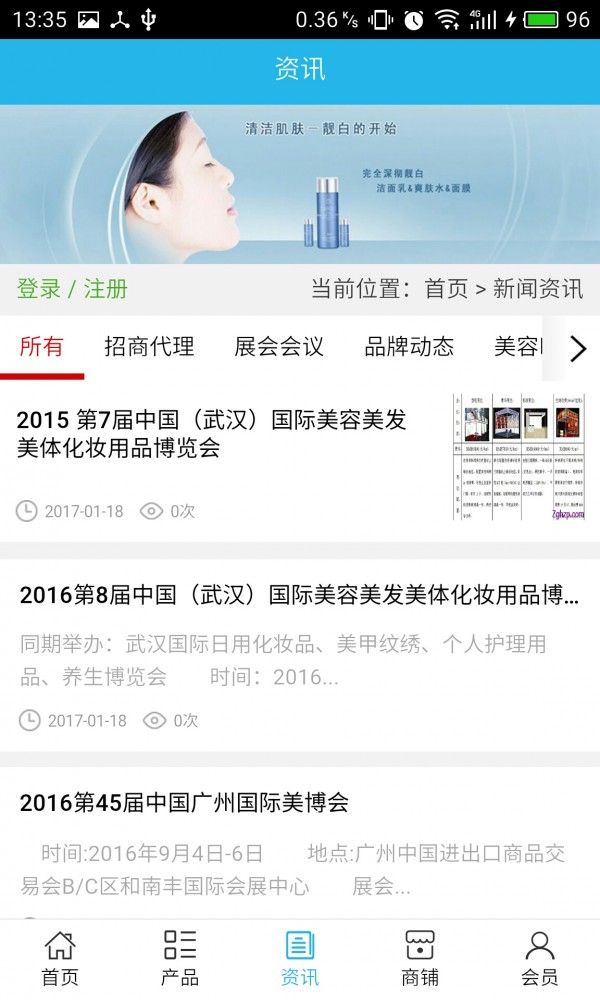Tap the skincare banner at the top

pos(300,184)
